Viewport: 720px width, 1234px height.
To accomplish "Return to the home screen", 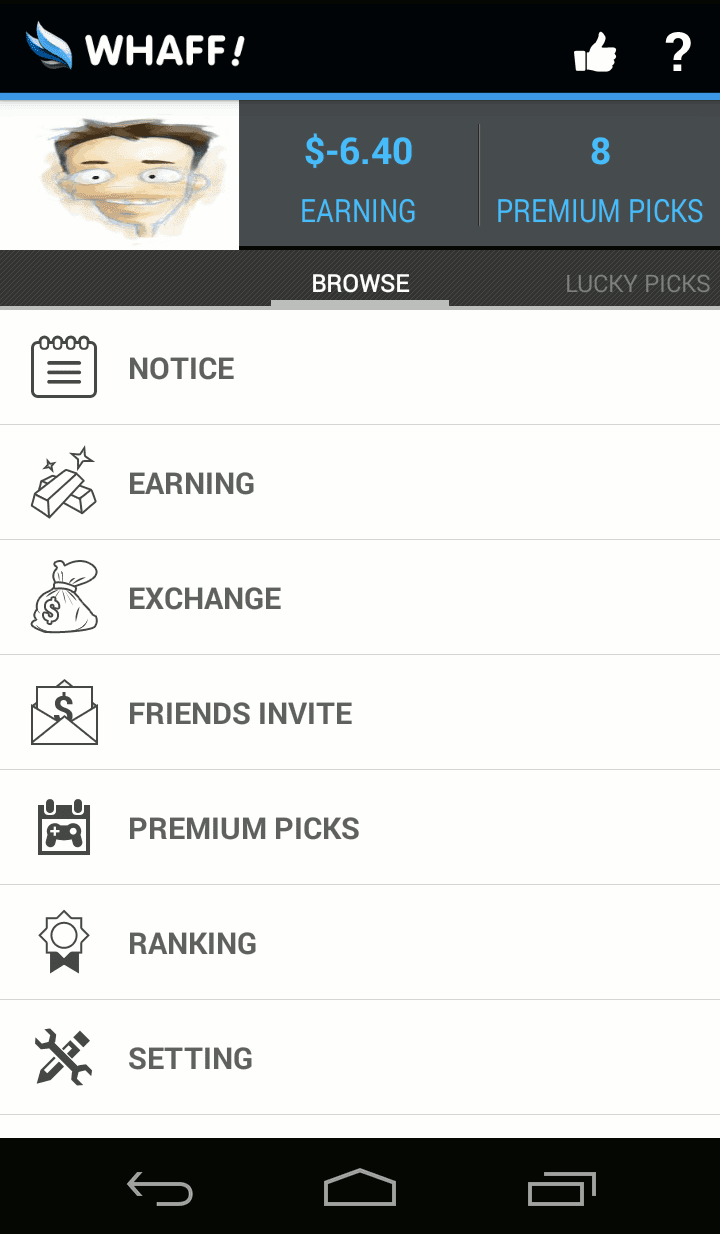I will (x=360, y=1188).
